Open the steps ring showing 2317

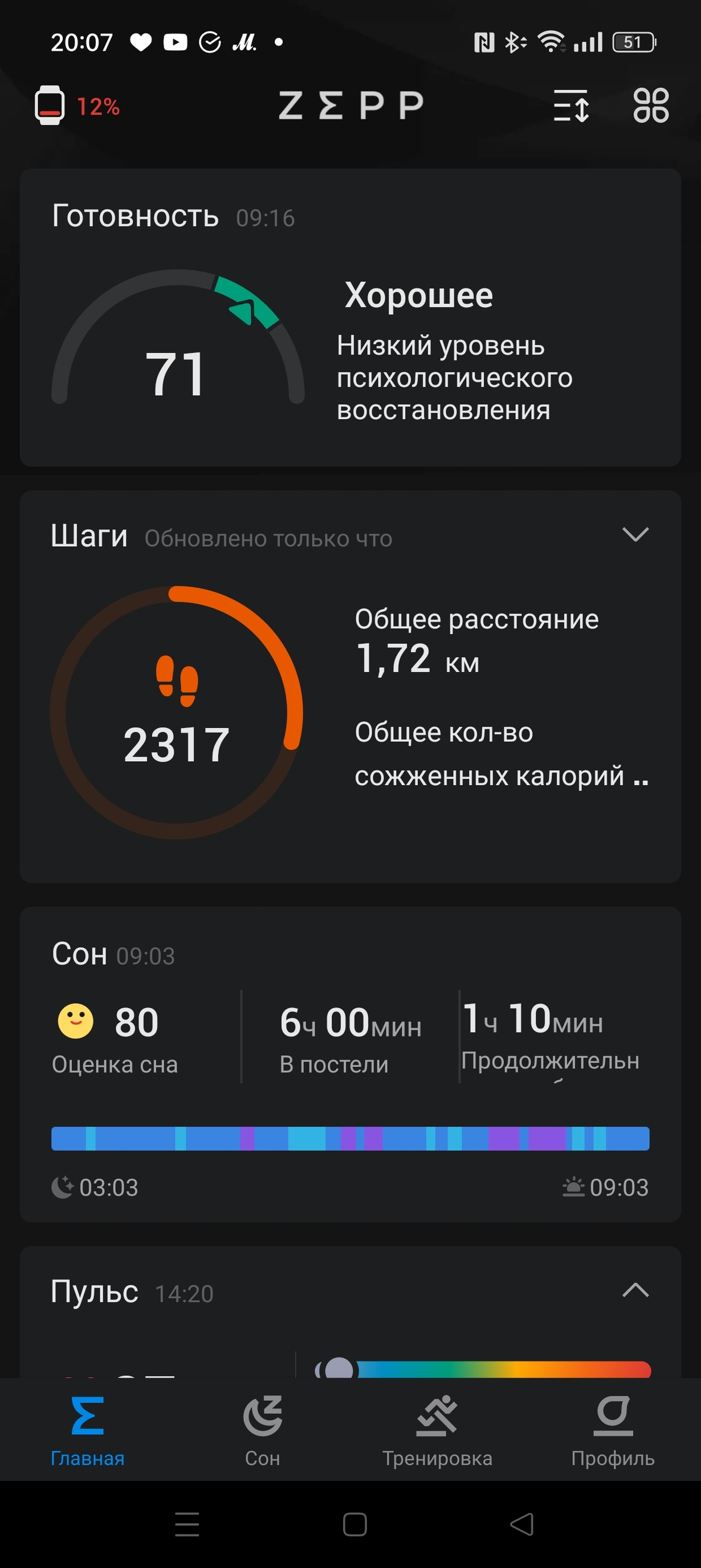click(x=177, y=712)
